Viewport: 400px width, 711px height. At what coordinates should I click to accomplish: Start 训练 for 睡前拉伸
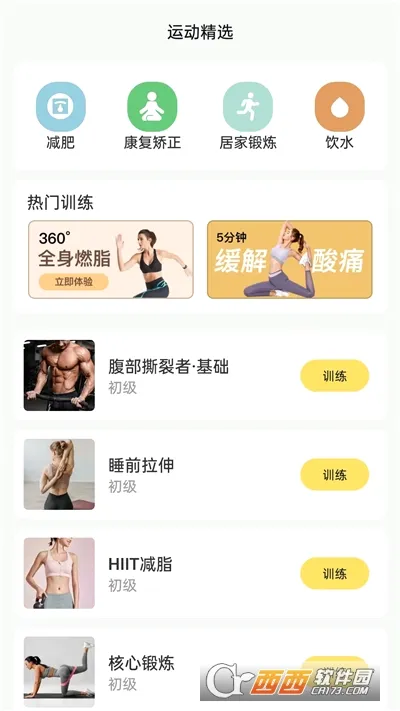(x=335, y=474)
